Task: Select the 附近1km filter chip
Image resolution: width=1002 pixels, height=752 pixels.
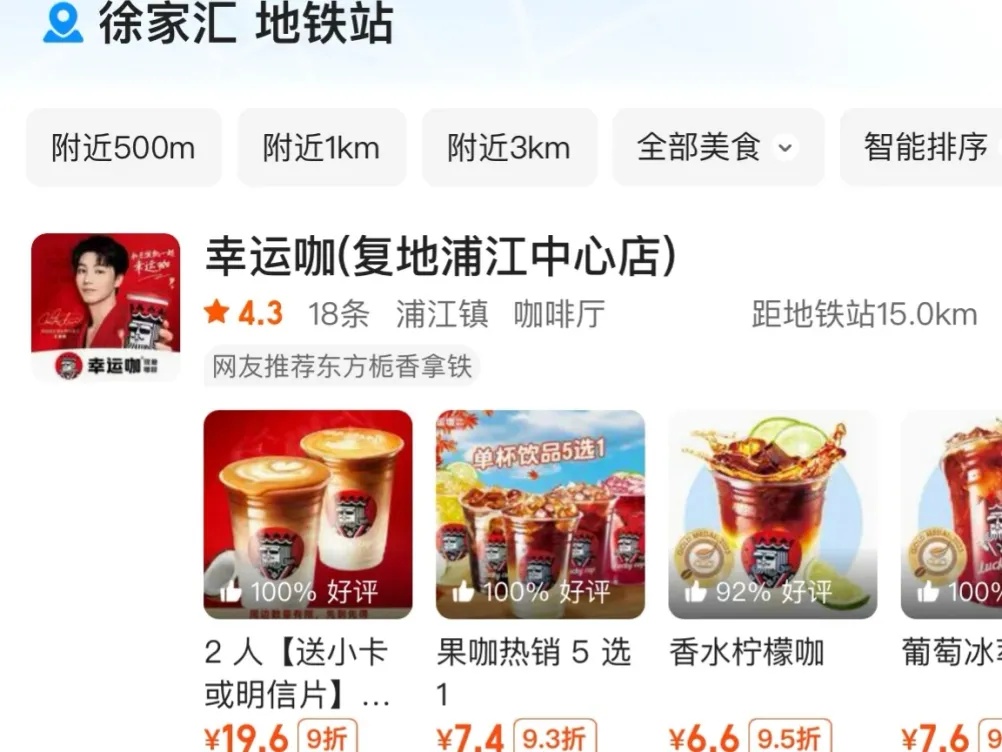Action: pos(321,148)
